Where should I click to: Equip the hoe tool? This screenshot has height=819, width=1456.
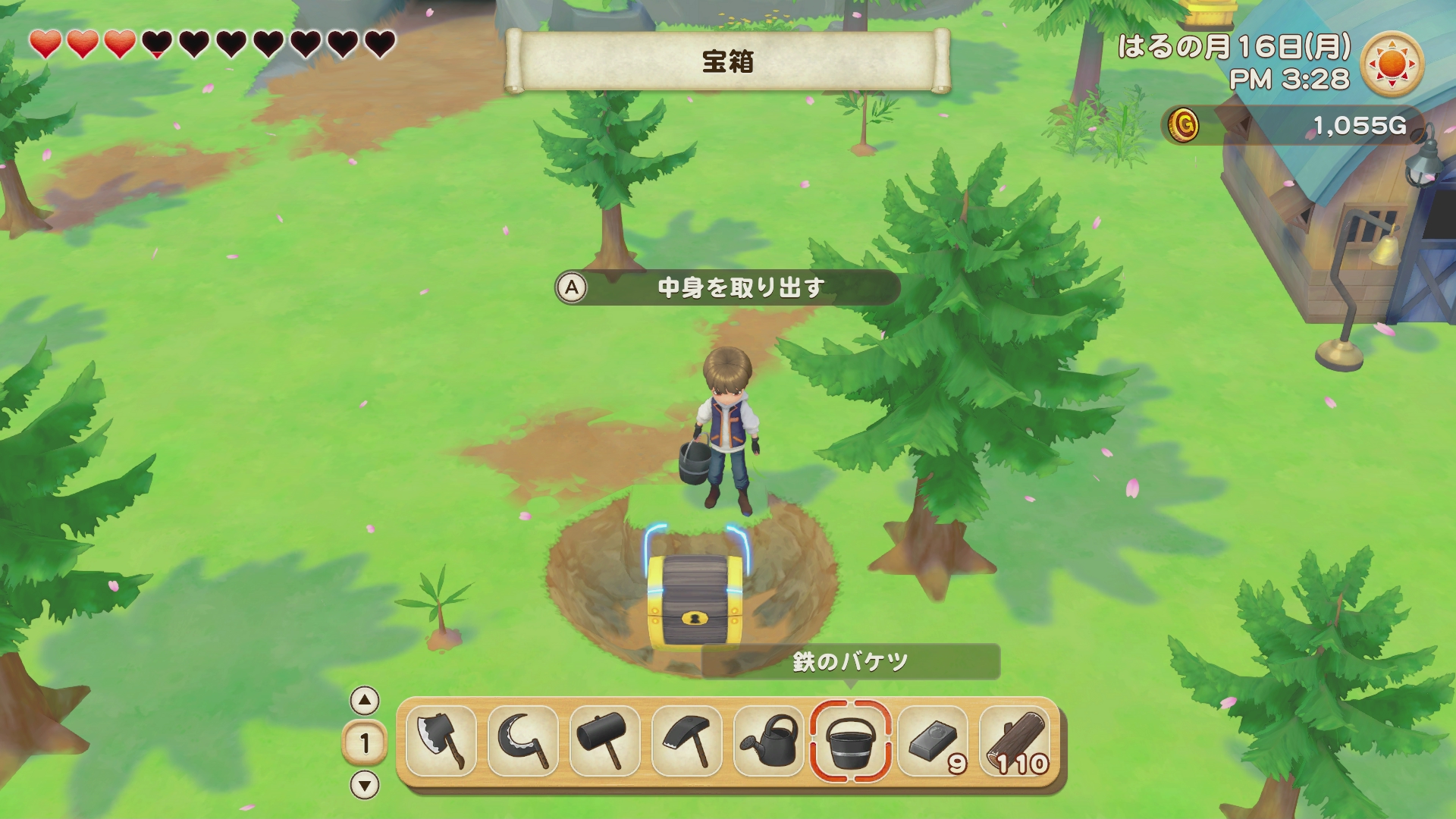(x=687, y=742)
